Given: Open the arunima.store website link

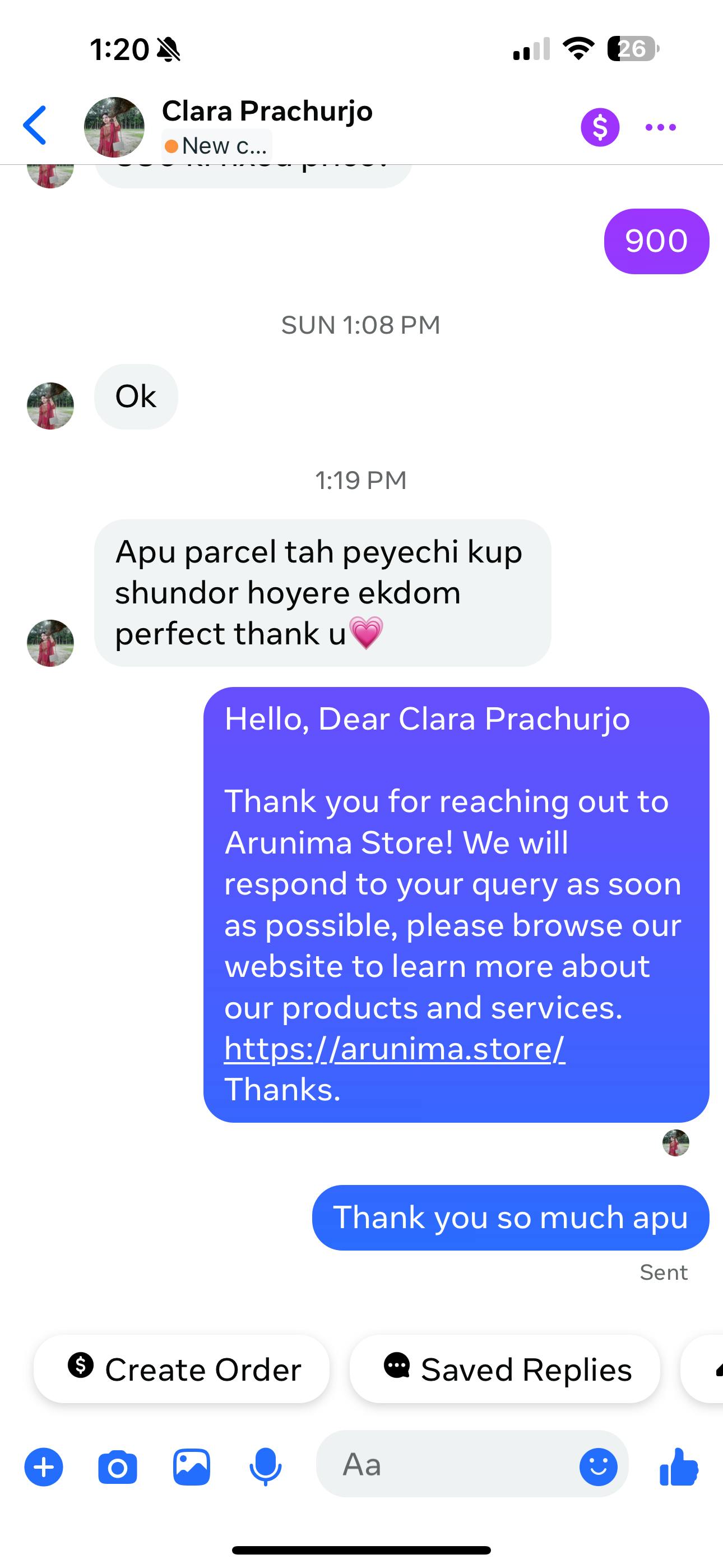Looking at the screenshot, I should pyautogui.click(x=395, y=1049).
